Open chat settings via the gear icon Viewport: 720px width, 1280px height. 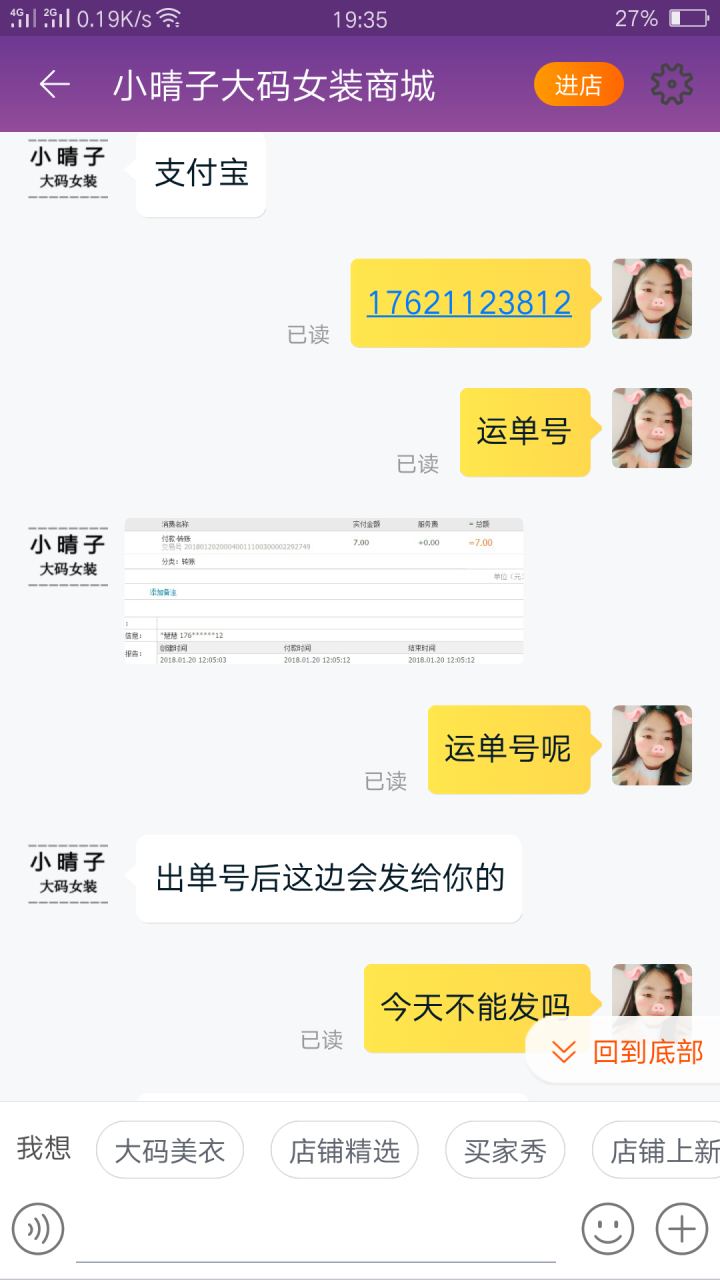671,85
